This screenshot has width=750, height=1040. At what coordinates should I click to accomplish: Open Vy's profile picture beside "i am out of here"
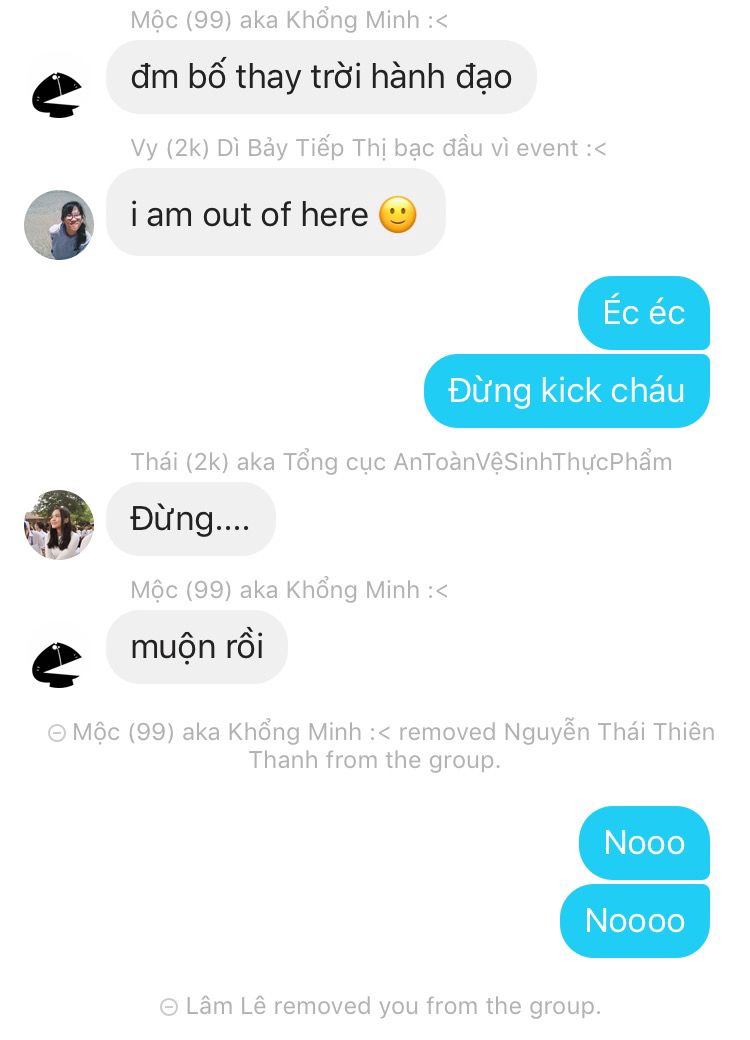tap(59, 225)
